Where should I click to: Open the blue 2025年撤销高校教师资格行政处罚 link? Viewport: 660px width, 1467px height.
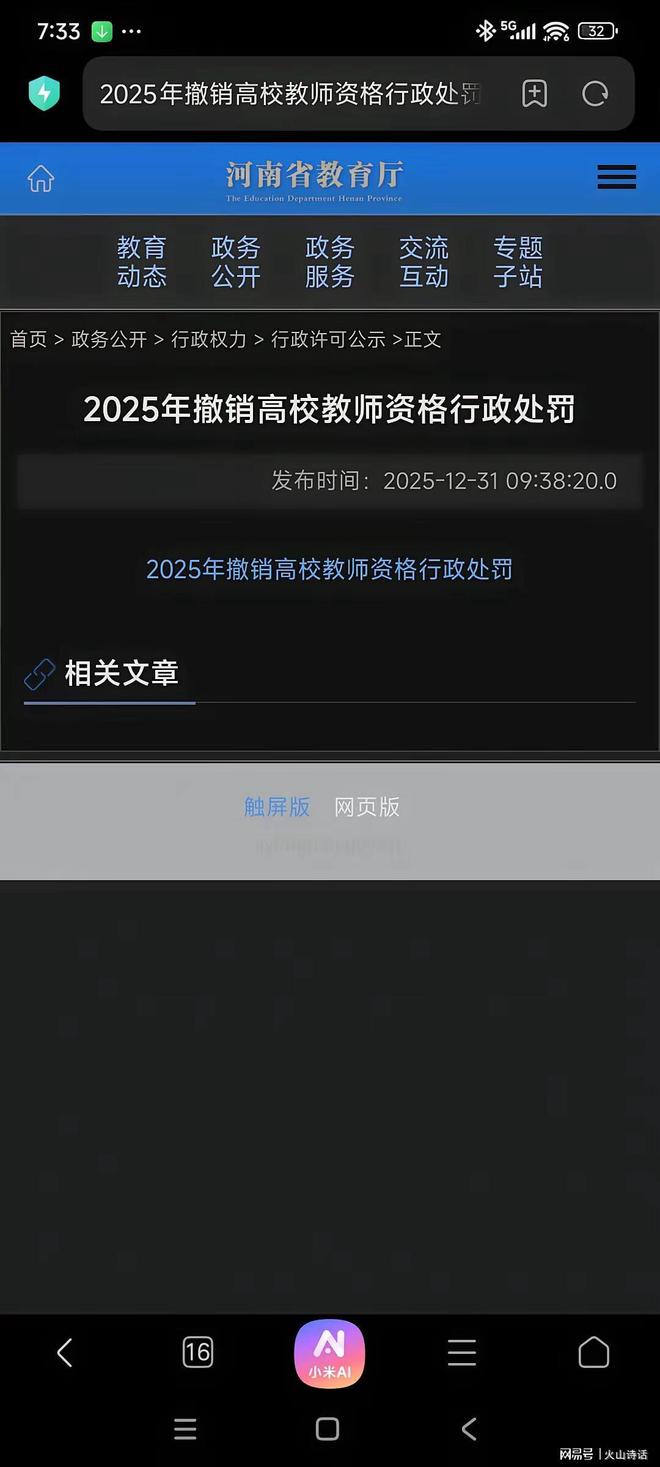click(x=329, y=569)
